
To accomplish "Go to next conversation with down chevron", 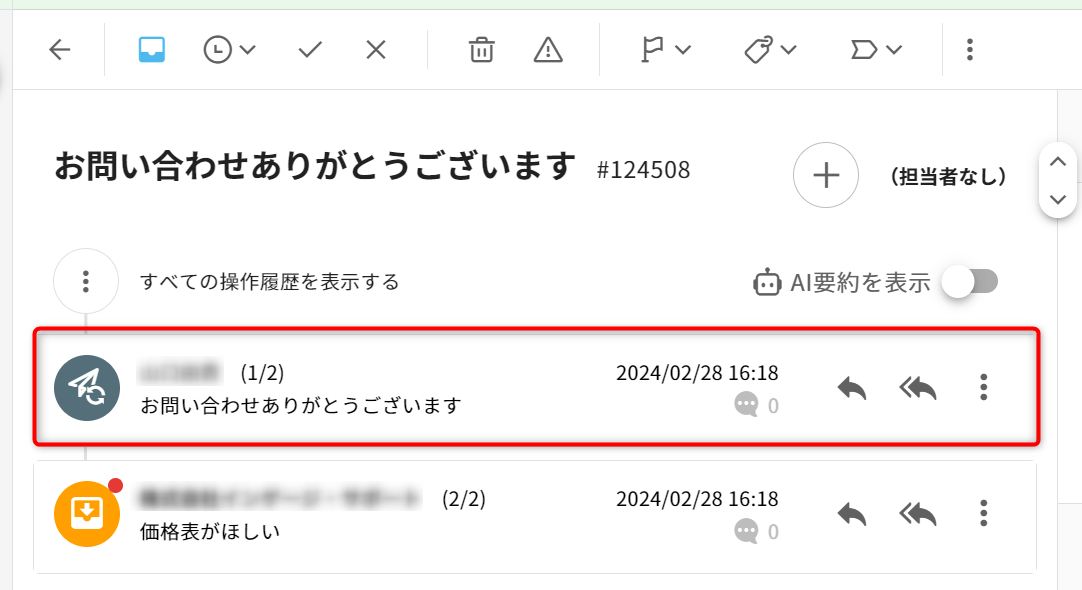I will (1058, 198).
